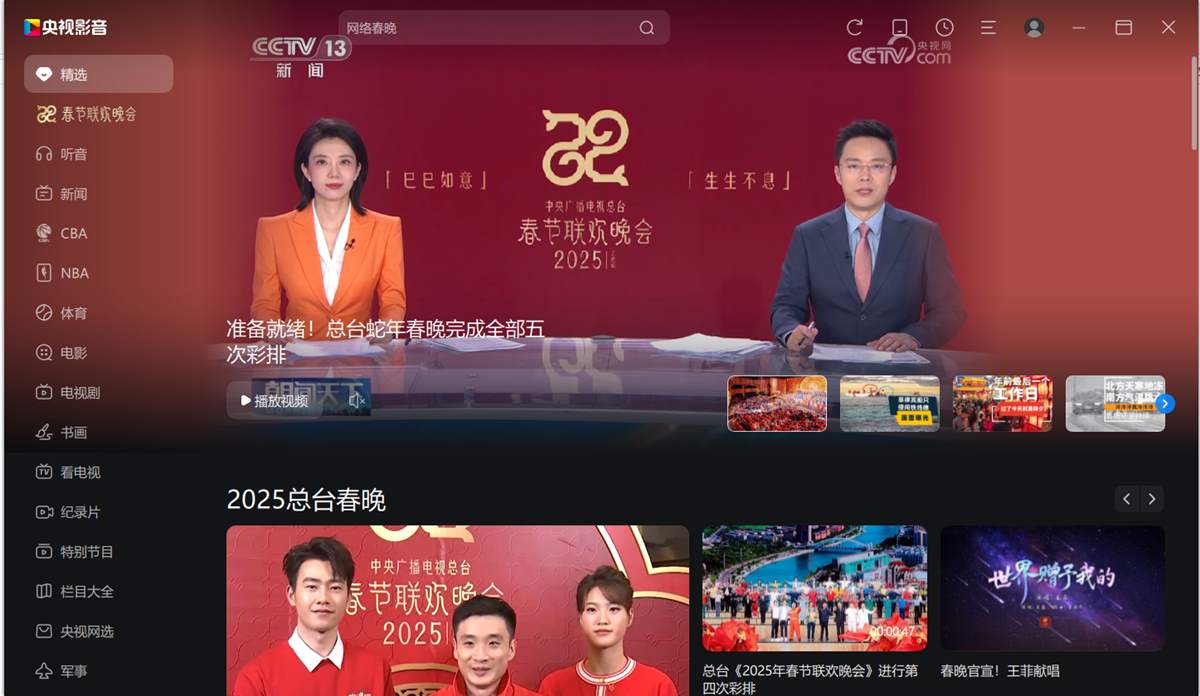
Task: Open the 第四次彩排 rehearsal video
Action: 814,590
